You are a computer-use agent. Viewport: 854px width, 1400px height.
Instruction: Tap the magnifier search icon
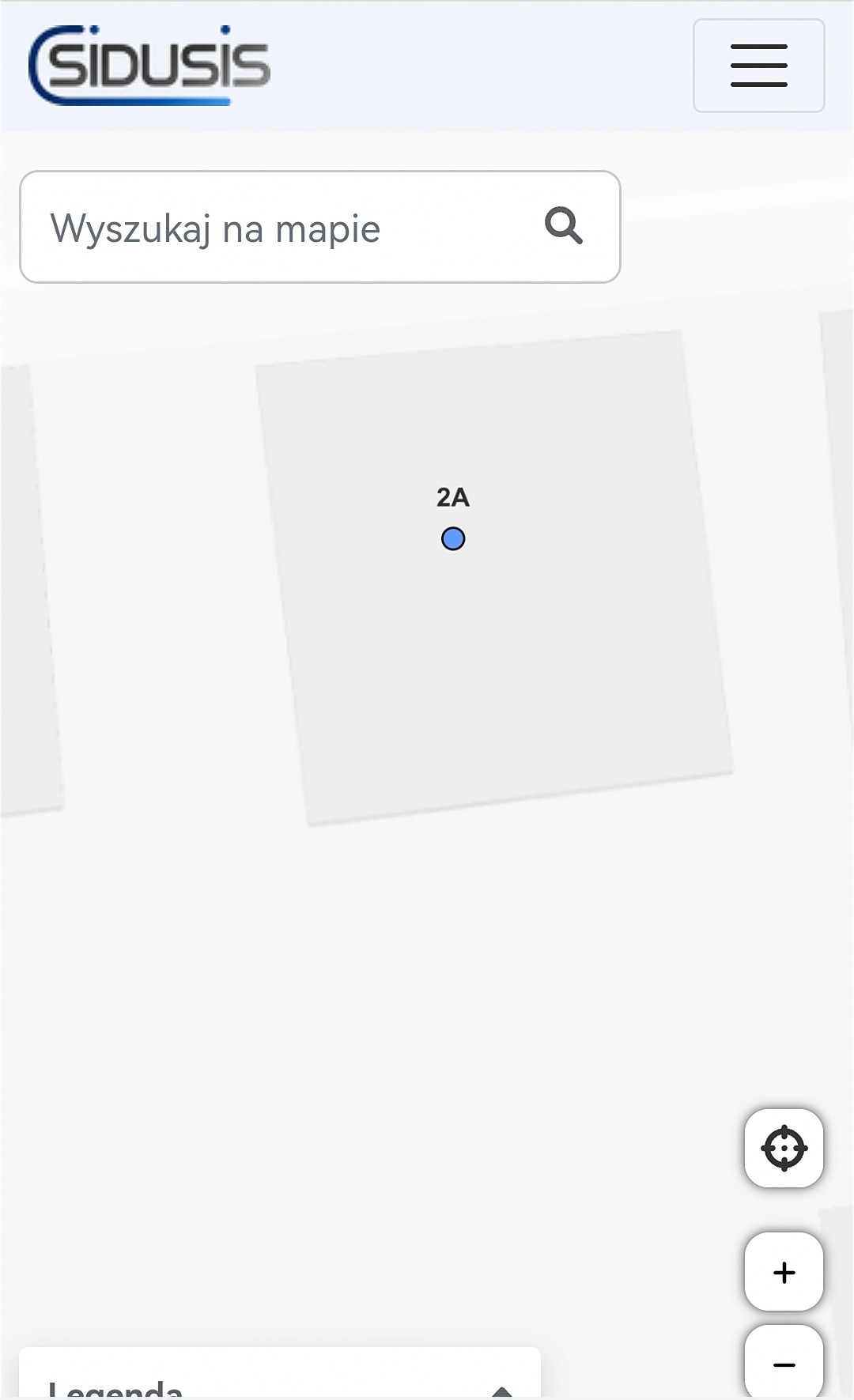[563, 226]
